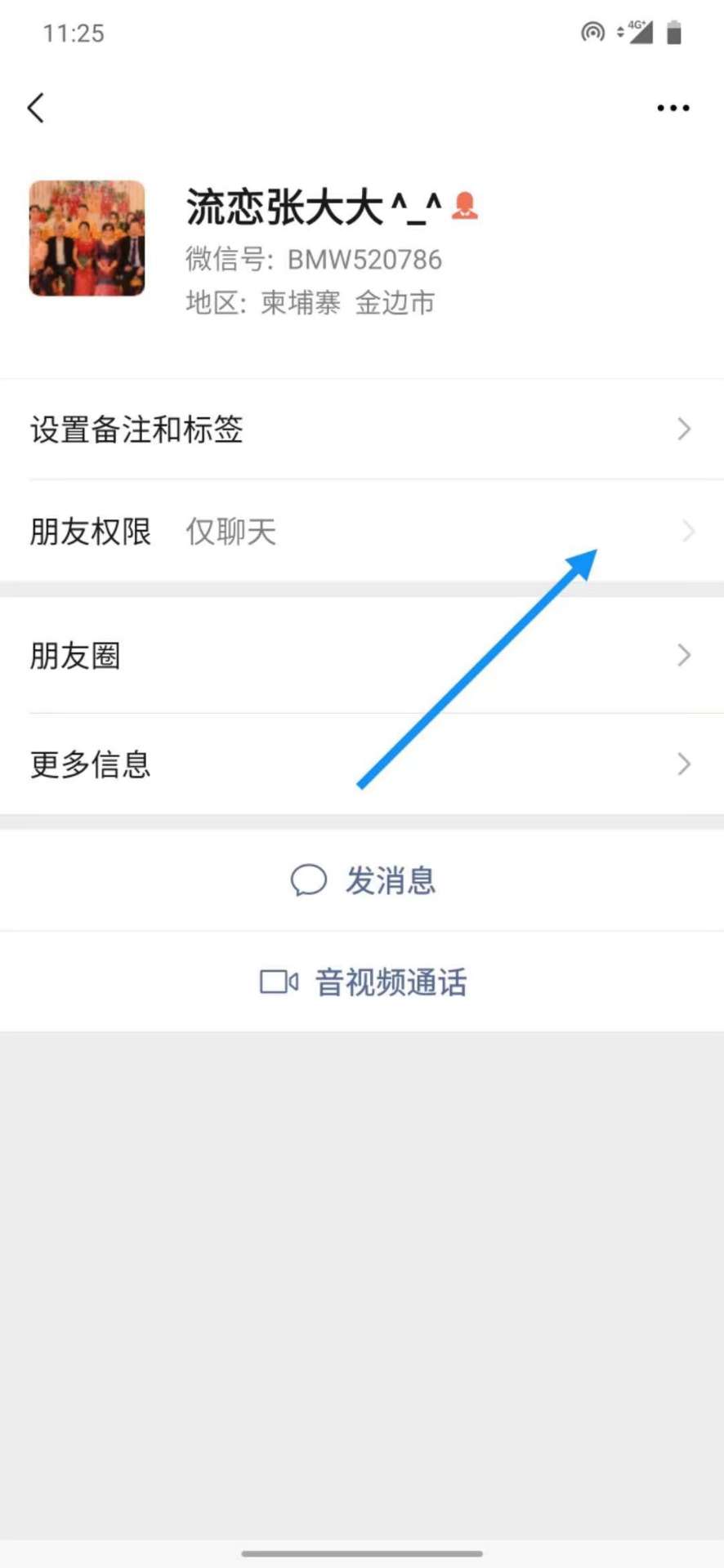
Task: Go back using the top-left arrow
Action: tap(36, 108)
